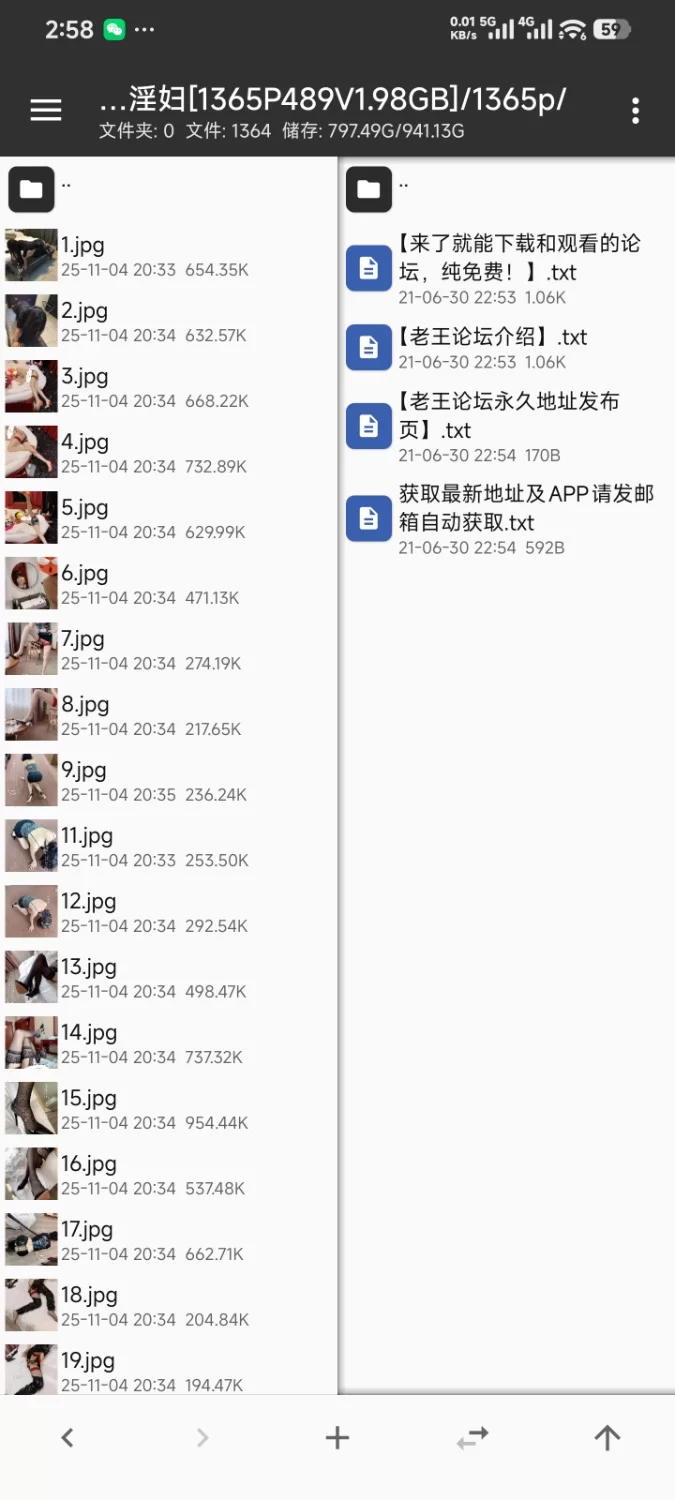Tap the plus button to add new item
675x1500 pixels.
click(337, 1438)
